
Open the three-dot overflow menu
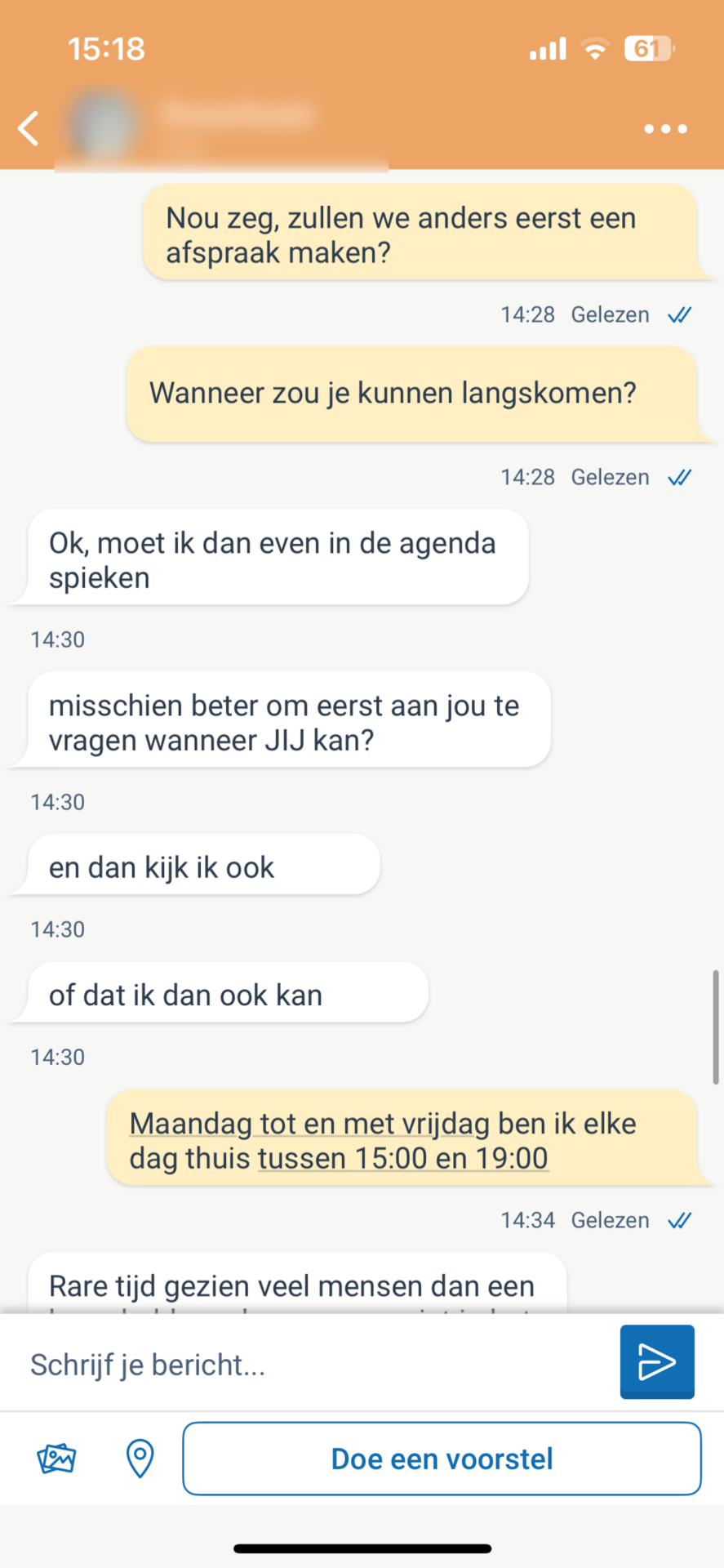(665, 128)
